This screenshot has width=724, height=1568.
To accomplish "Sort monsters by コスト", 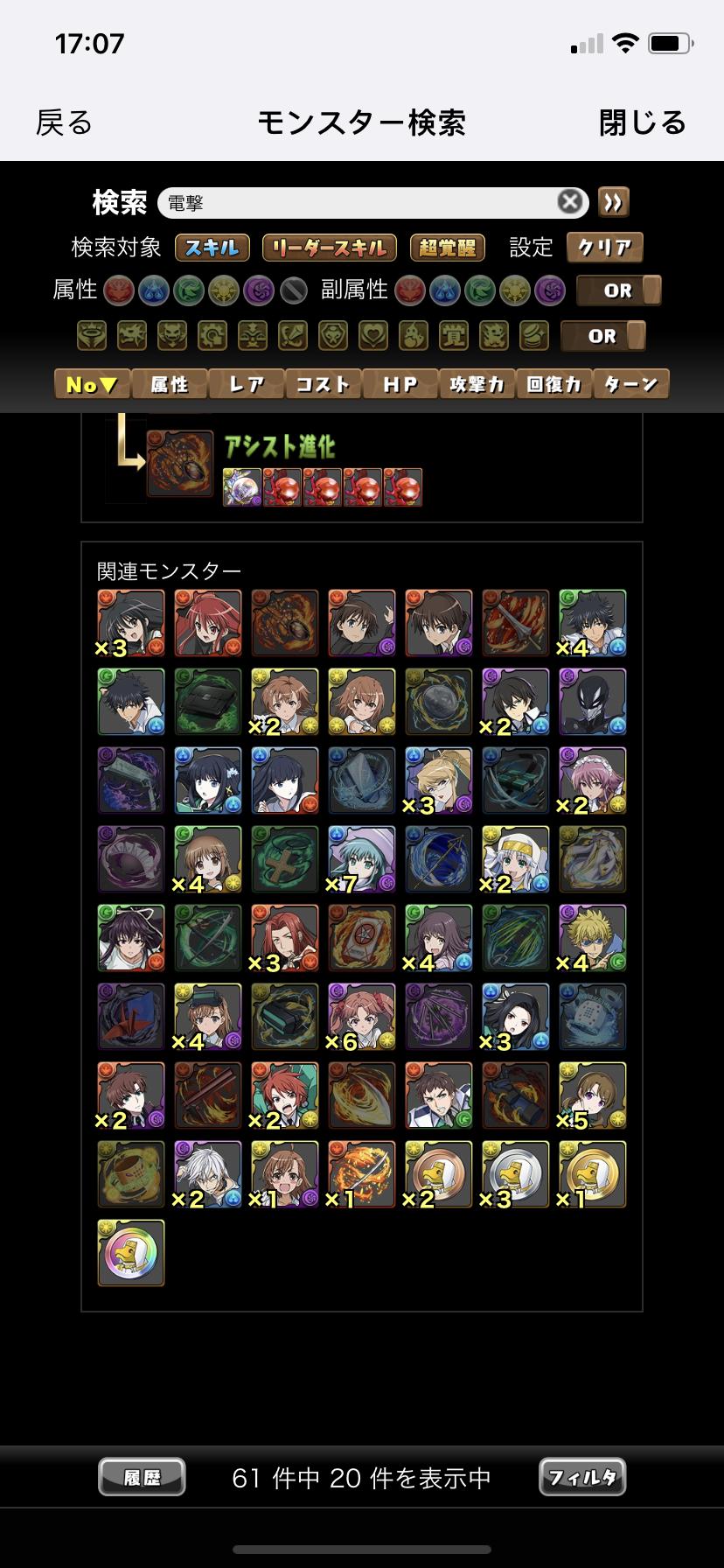I will 323,384.
